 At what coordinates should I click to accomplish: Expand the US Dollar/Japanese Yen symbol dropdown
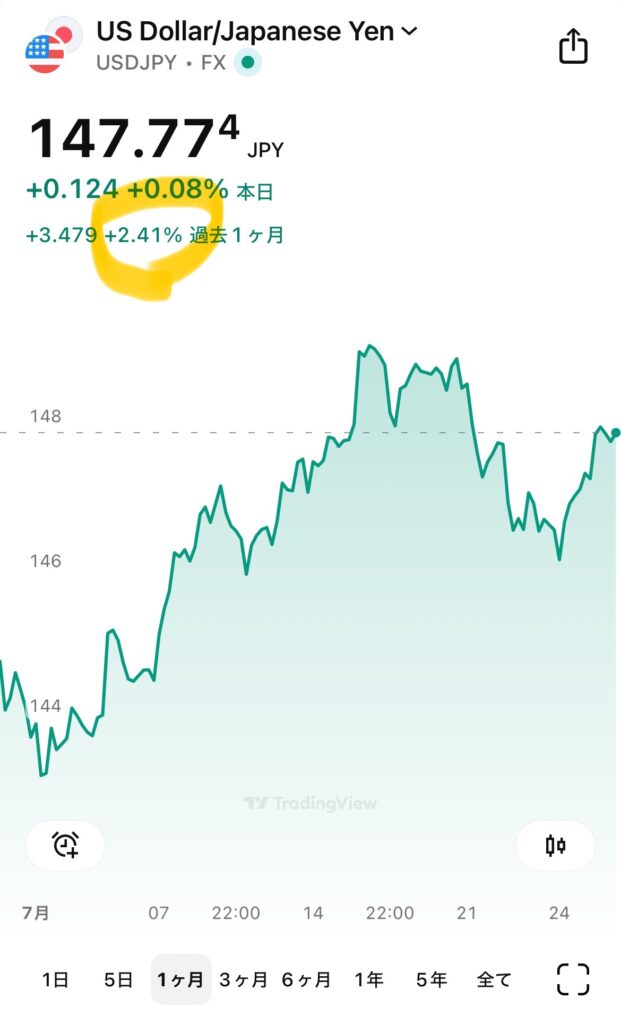pos(409,31)
